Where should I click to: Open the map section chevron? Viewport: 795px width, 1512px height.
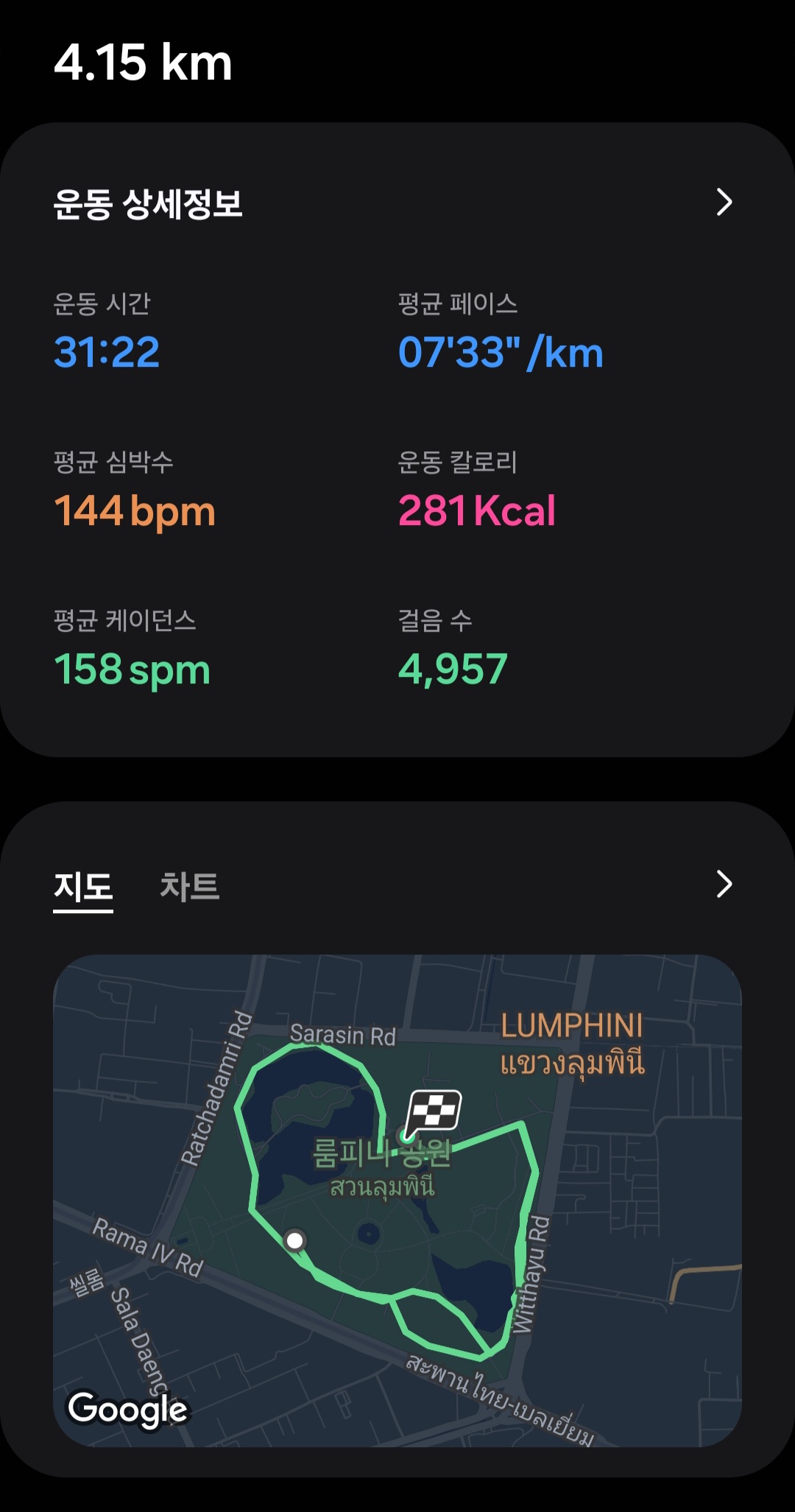[x=724, y=884]
